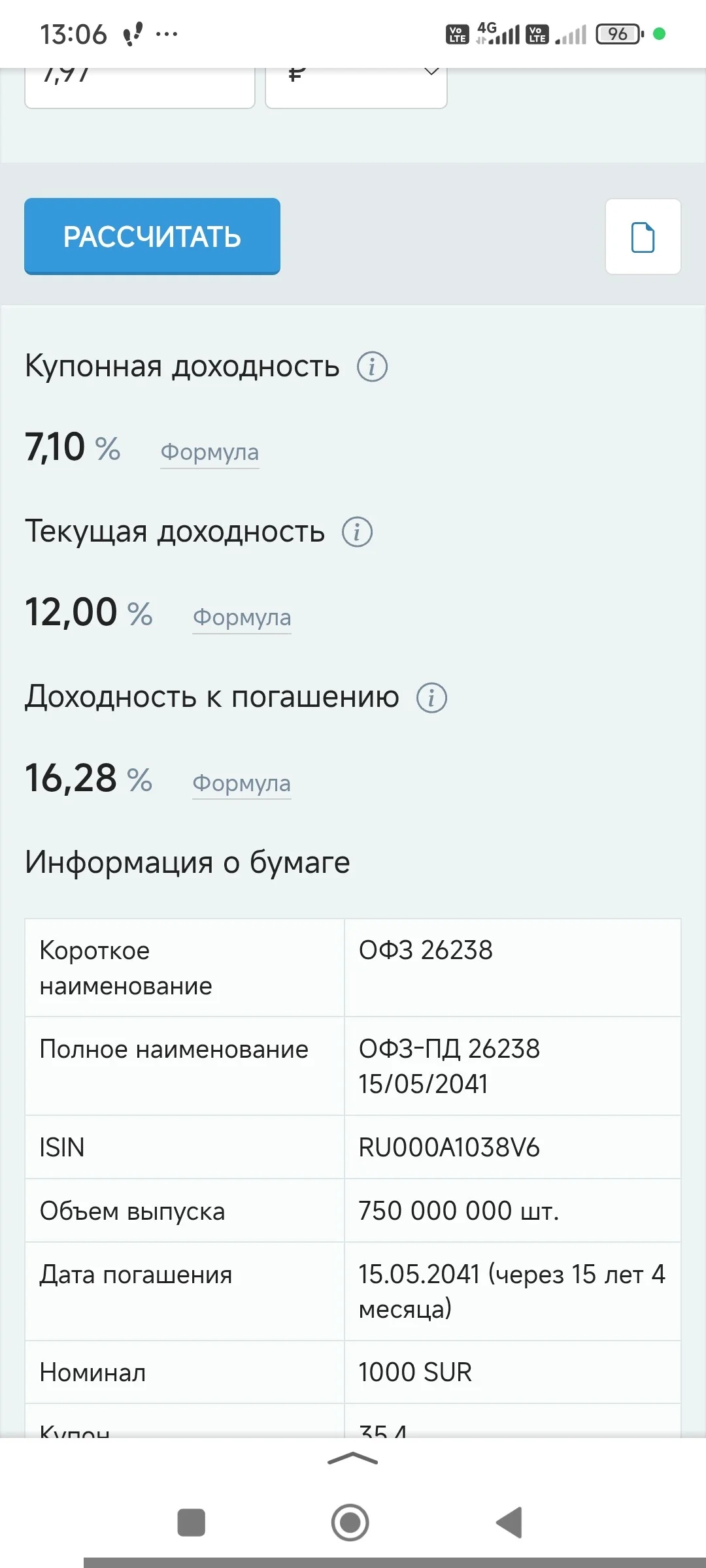This screenshot has height=1568, width=706.
Task: Tap the blue РАССЧИТАТЬ button
Action: pyautogui.click(x=152, y=236)
